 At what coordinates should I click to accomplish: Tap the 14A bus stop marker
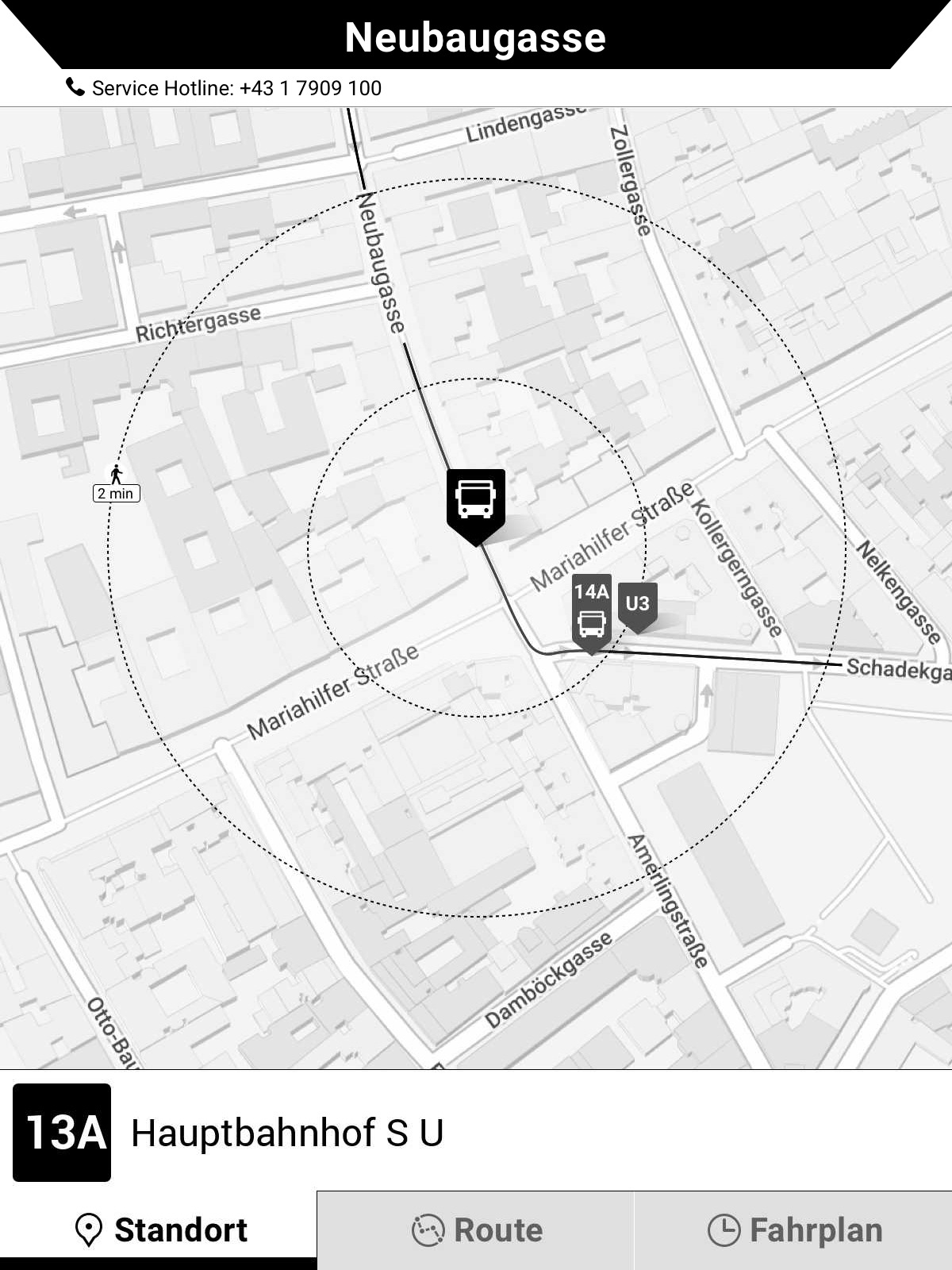coord(591,611)
